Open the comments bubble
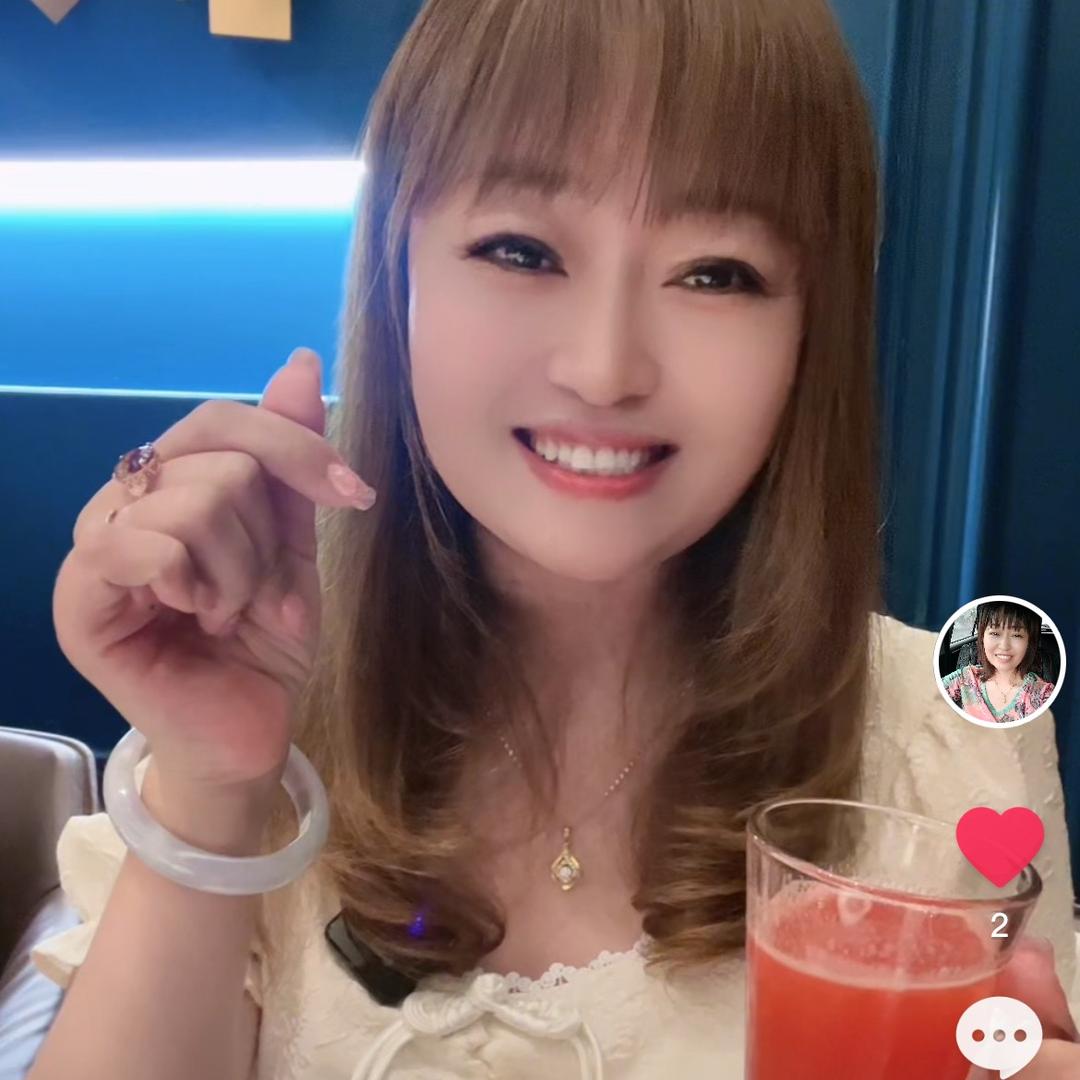The height and width of the screenshot is (1080, 1080). tap(998, 1036)
